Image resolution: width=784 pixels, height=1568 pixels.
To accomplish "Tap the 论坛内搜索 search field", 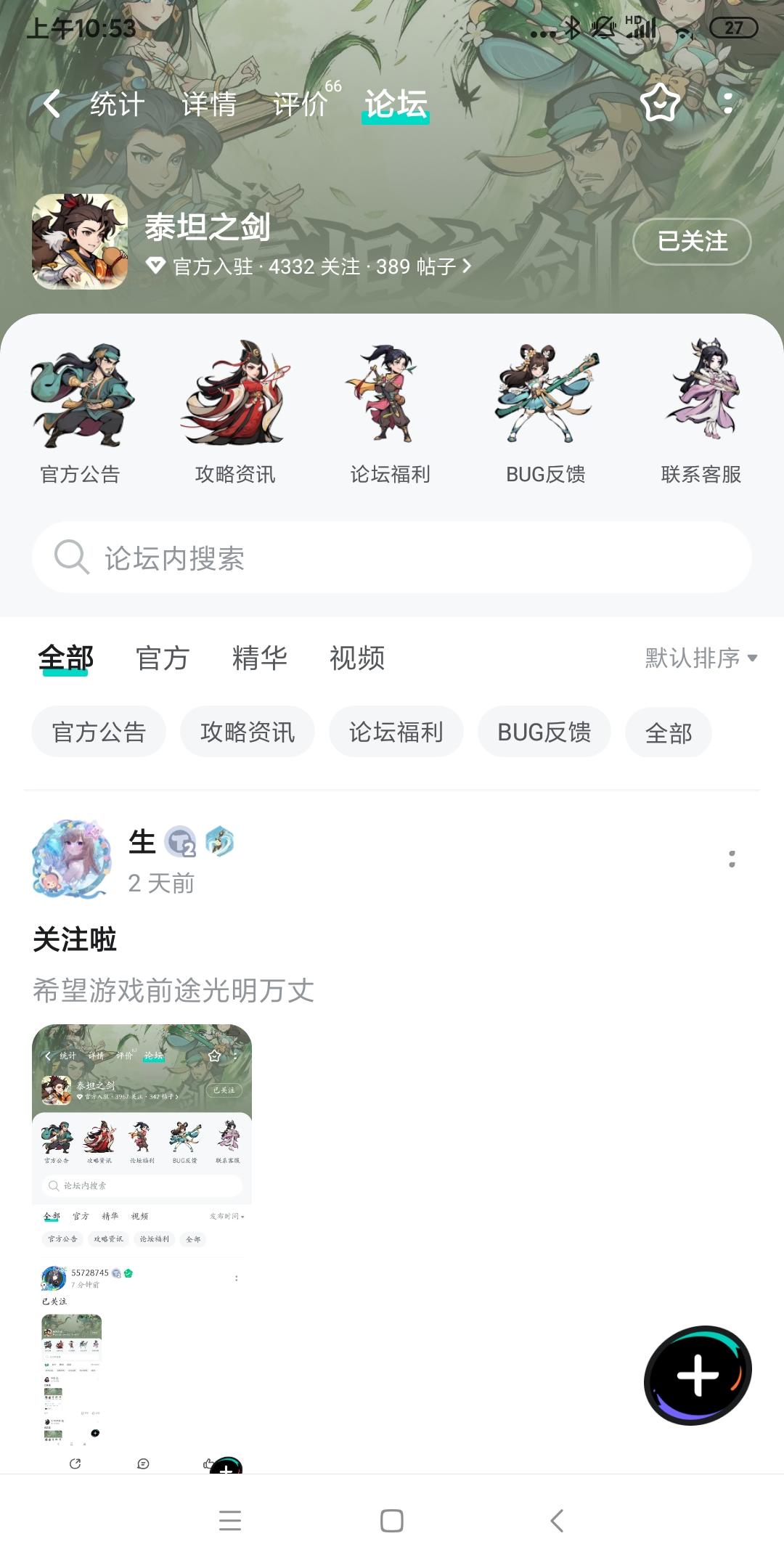I will [x=392, y=558].
